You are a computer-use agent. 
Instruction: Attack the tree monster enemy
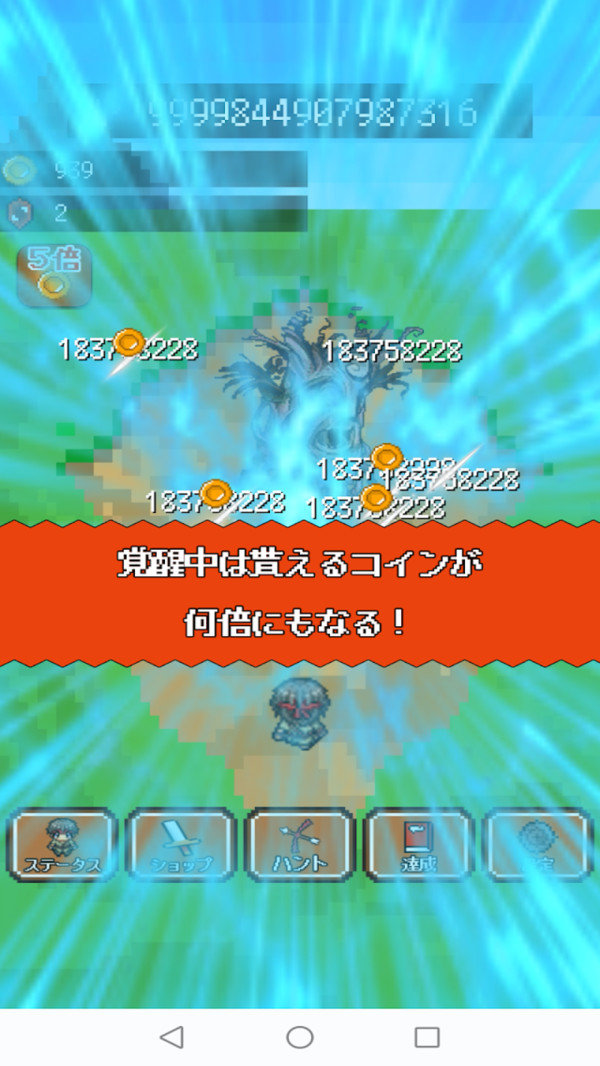pyautogui.click(x=312, y=400)
